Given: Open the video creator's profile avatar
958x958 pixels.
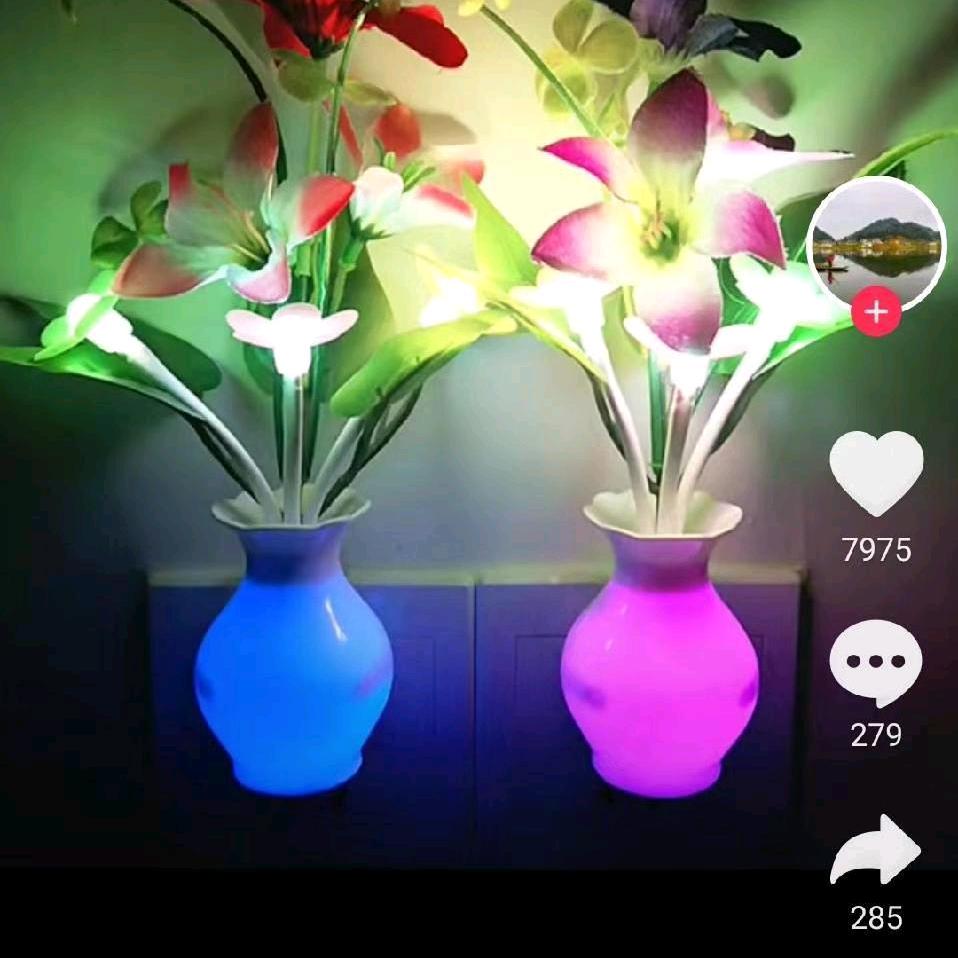Looking at the screenshot, I should (876, 243).
